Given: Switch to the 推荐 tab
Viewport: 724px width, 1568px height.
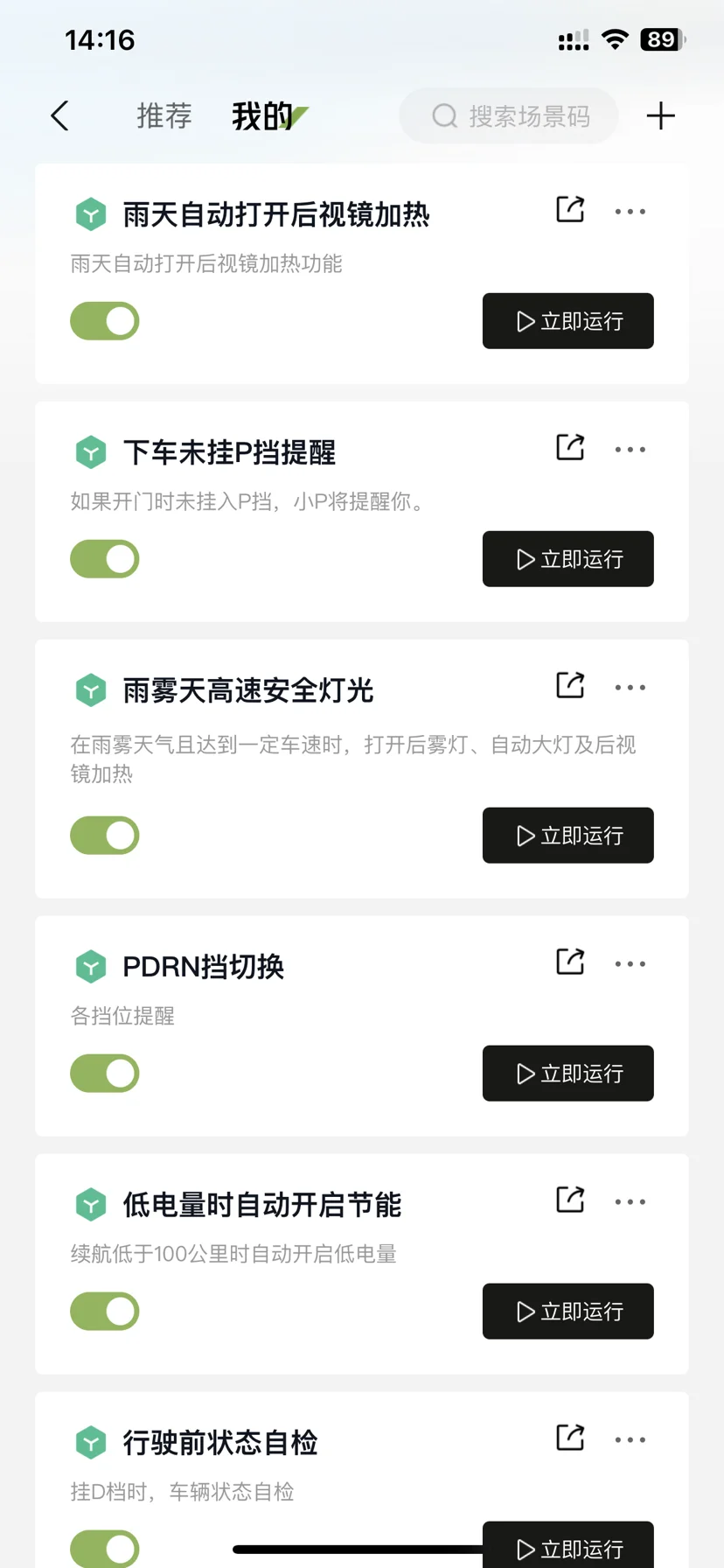Looking at the screenshot, I should (x=164, y=115).
